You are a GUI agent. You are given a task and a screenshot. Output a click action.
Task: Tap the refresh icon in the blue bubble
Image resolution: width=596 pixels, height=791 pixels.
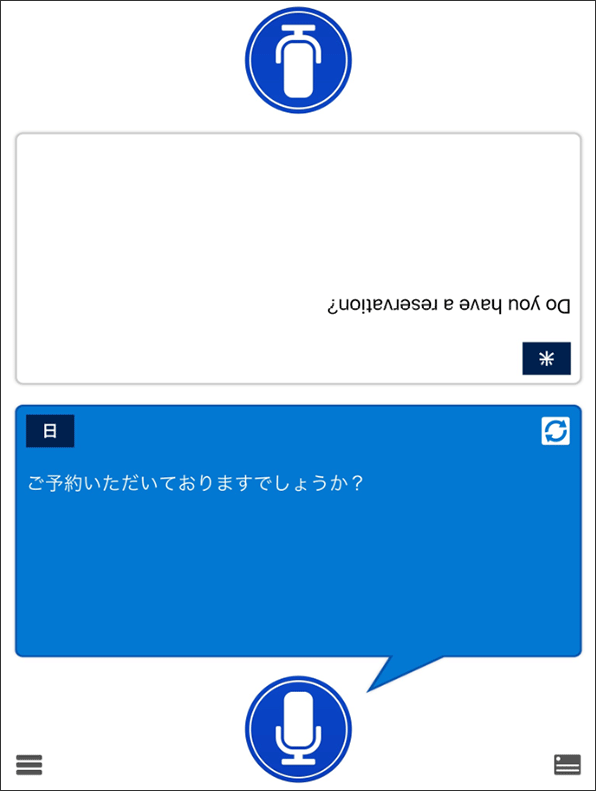(556, 431)
